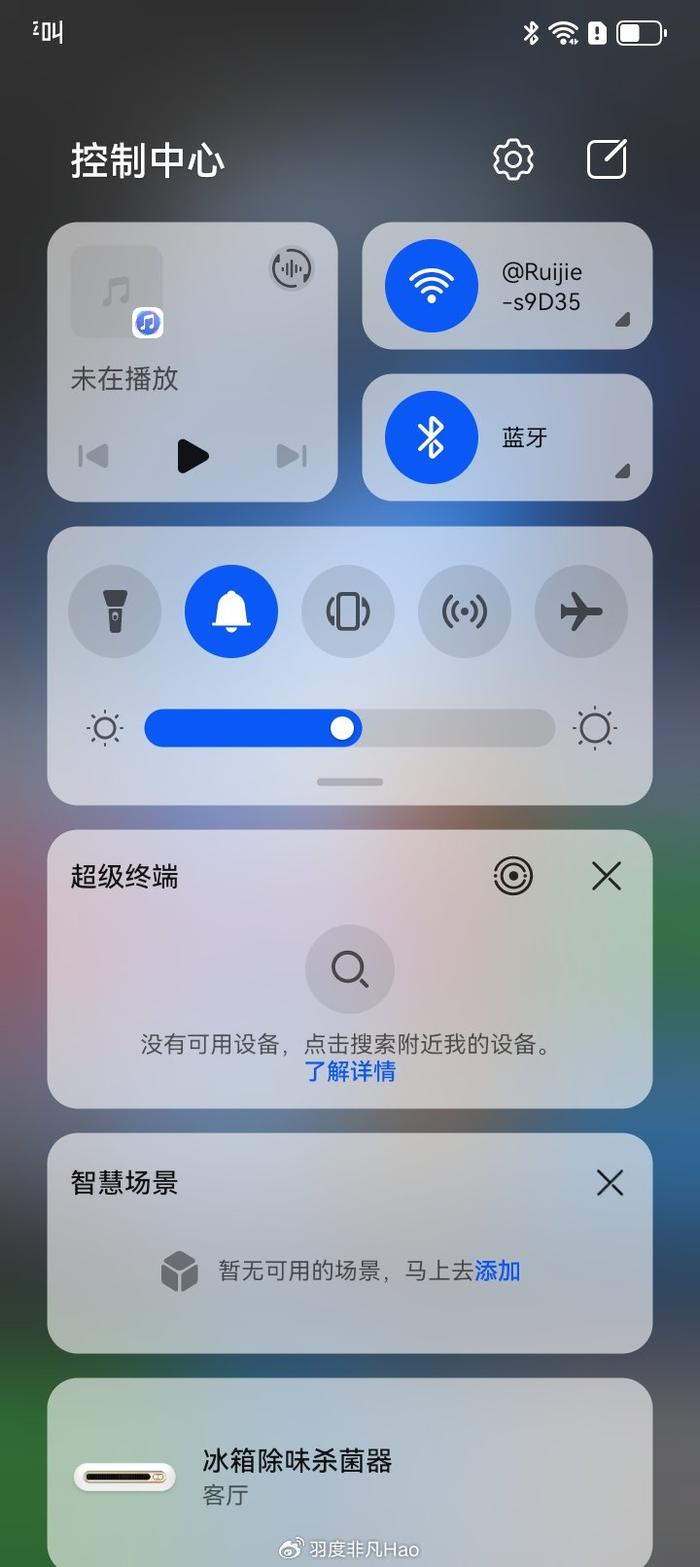This screenshot has width=700, height=1567.
Task: Open settings from the gear icon
Action: click(x=513, y=160)
